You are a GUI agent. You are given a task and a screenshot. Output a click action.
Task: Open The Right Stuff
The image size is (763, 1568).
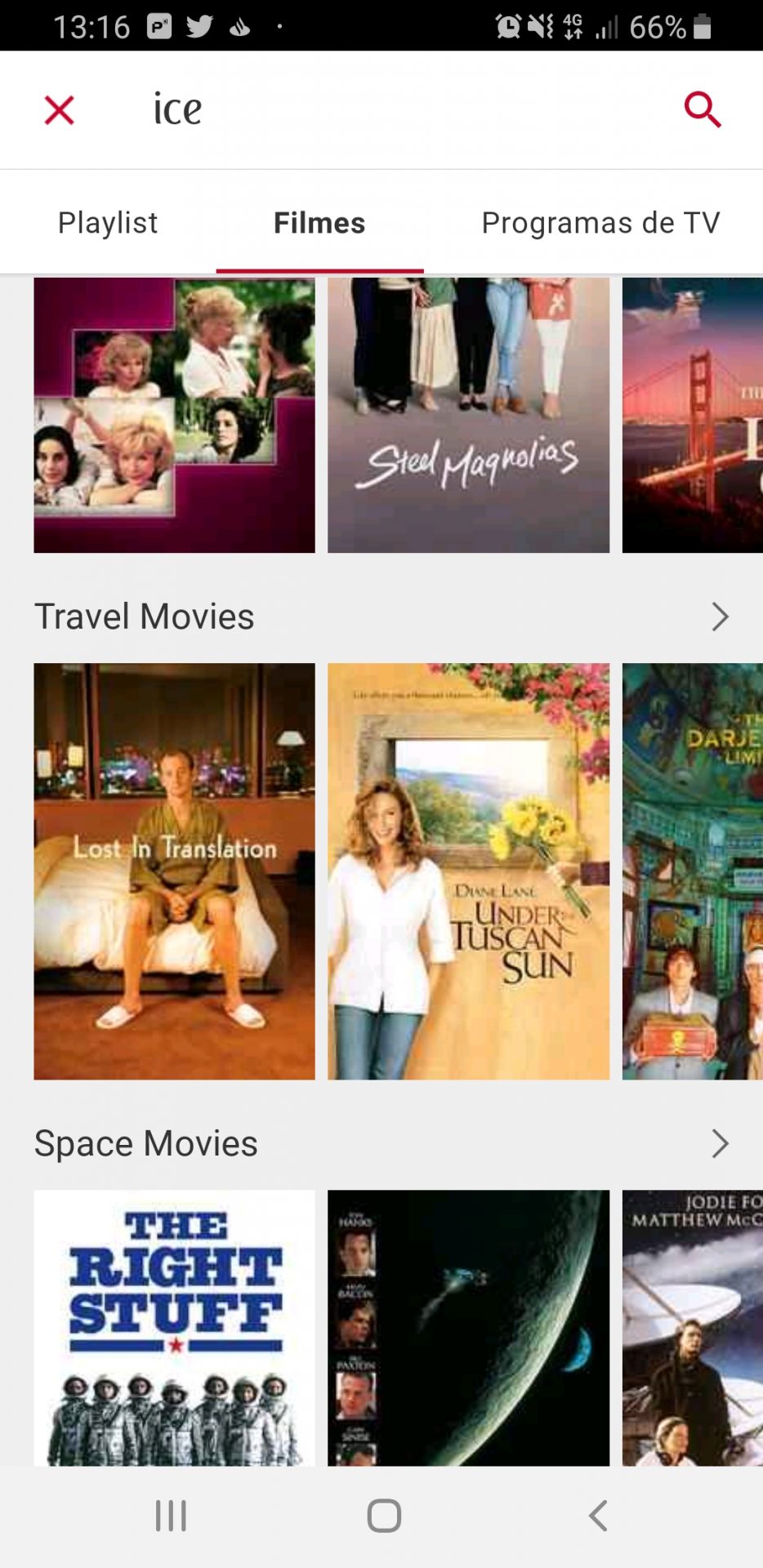click(x=174, y=1327)
